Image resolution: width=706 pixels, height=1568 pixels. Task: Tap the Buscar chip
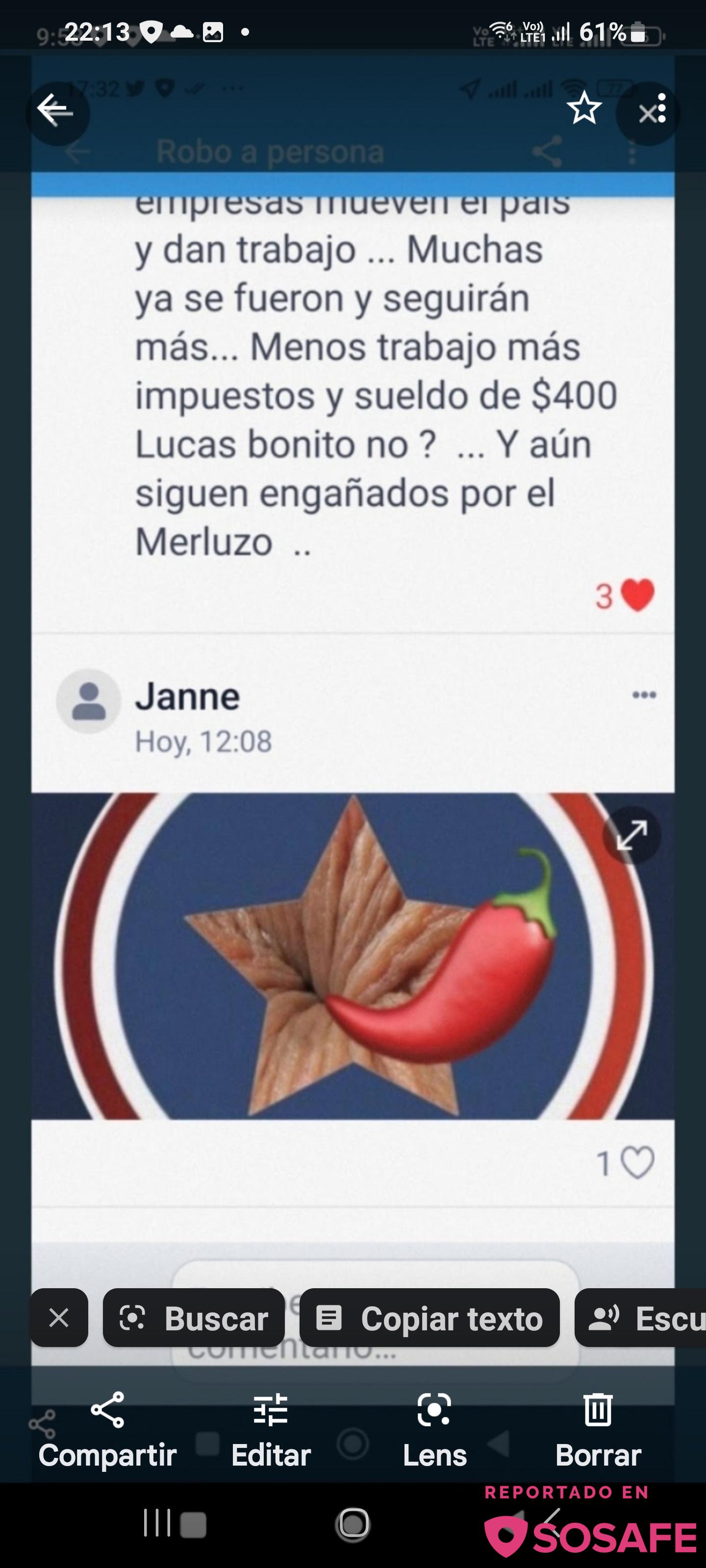click(x=194, y=1318)
